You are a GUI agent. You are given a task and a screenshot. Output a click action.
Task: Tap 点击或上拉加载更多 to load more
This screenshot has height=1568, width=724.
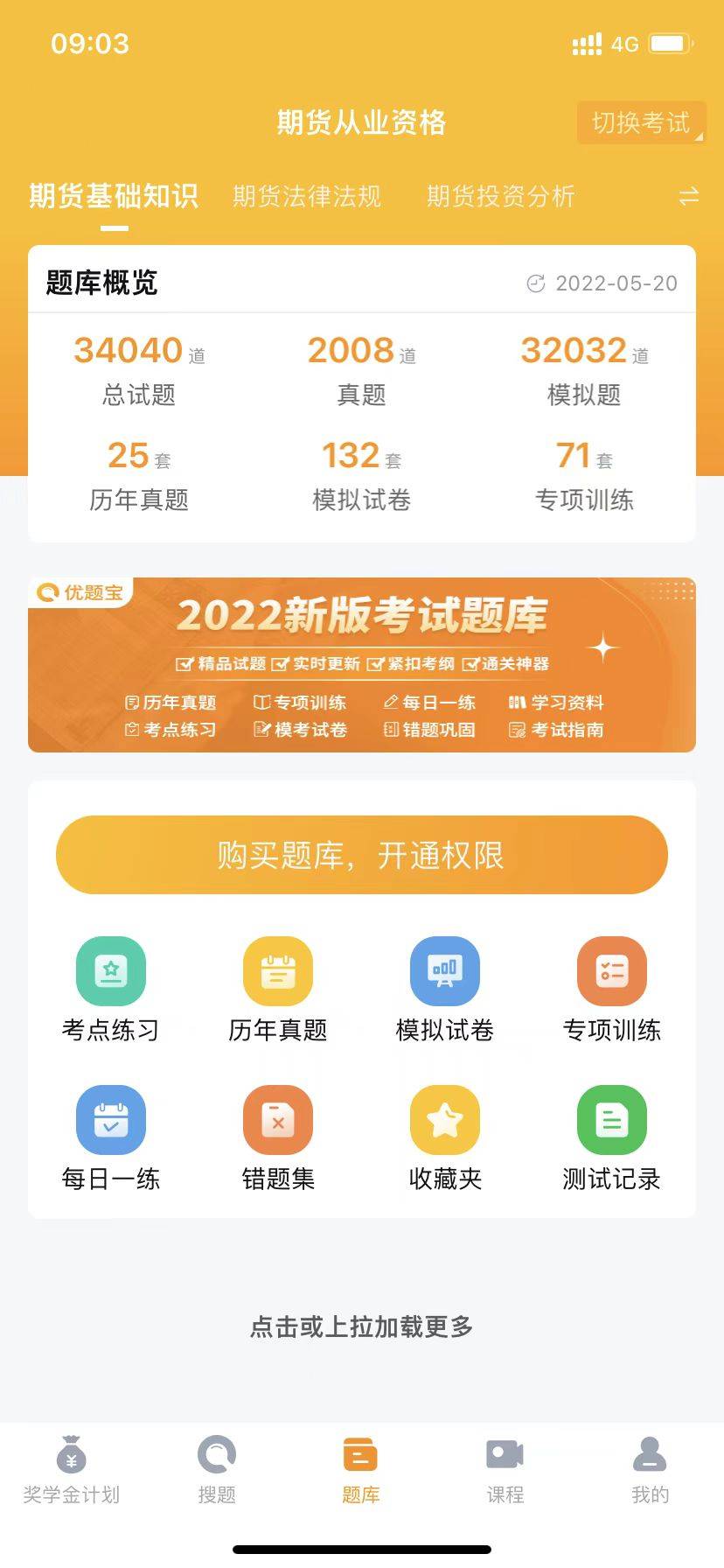(x=361, y=1327)
